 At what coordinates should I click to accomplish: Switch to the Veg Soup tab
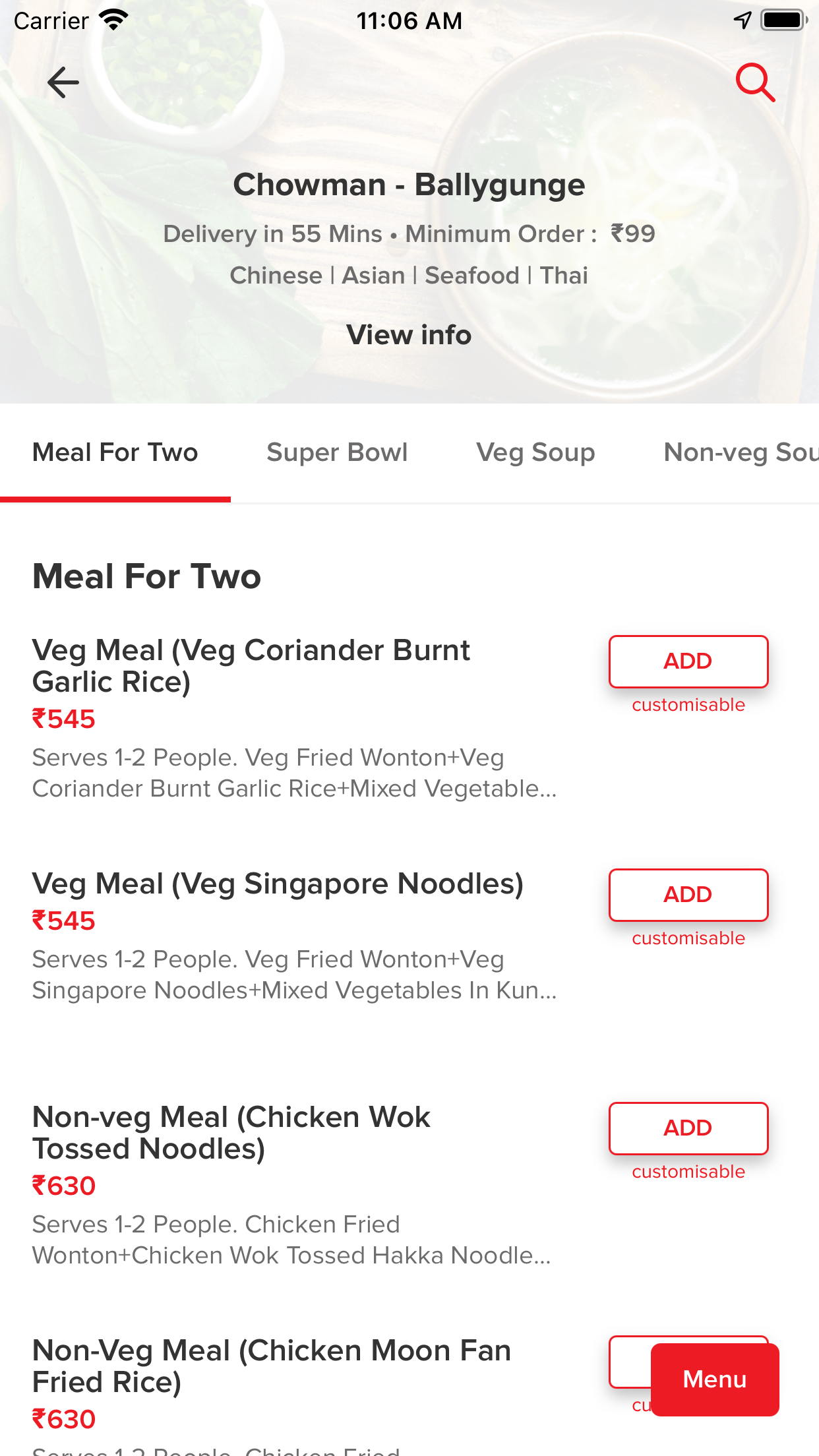535,452
